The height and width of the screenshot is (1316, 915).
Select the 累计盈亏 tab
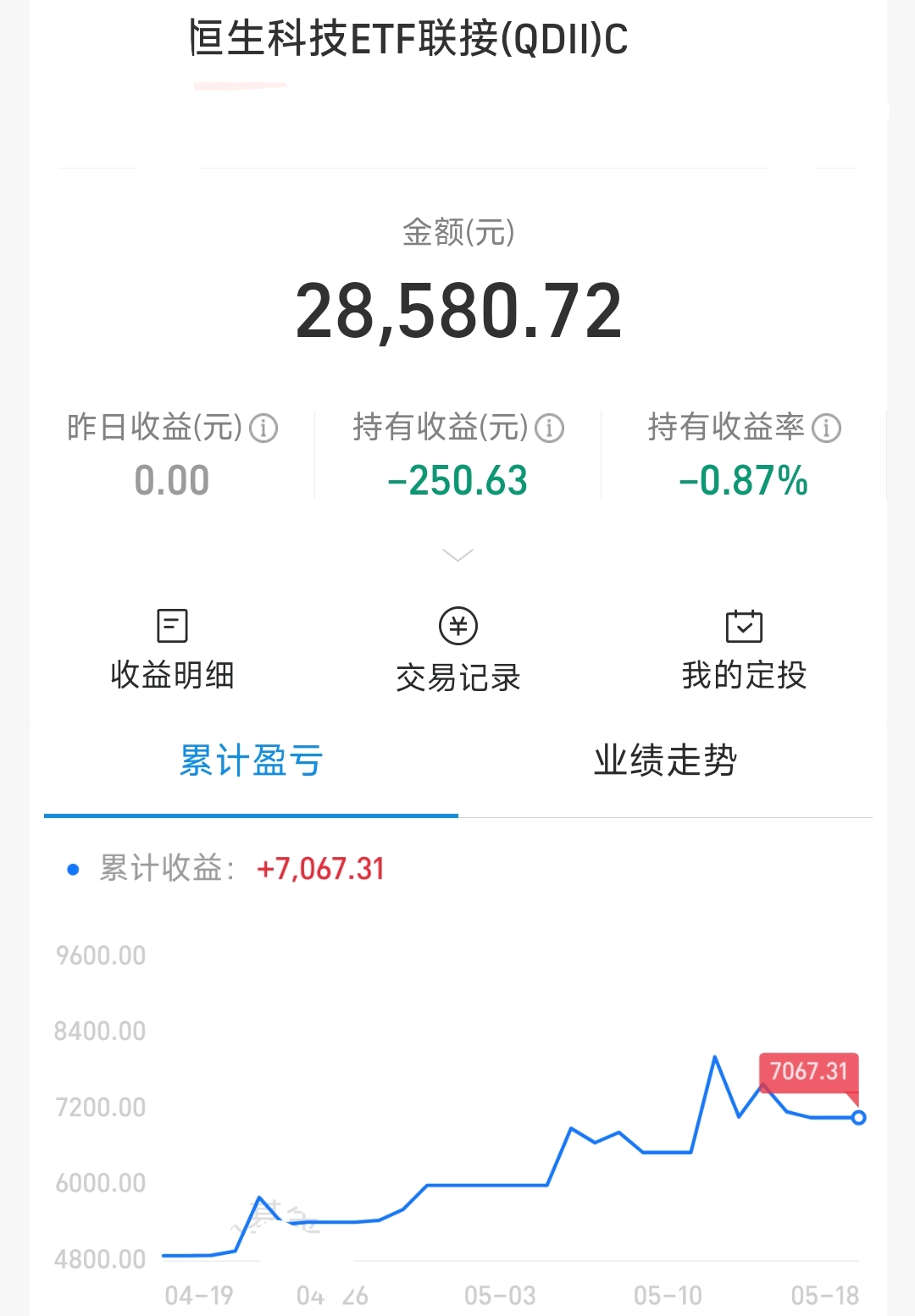(x=250, y=761)
